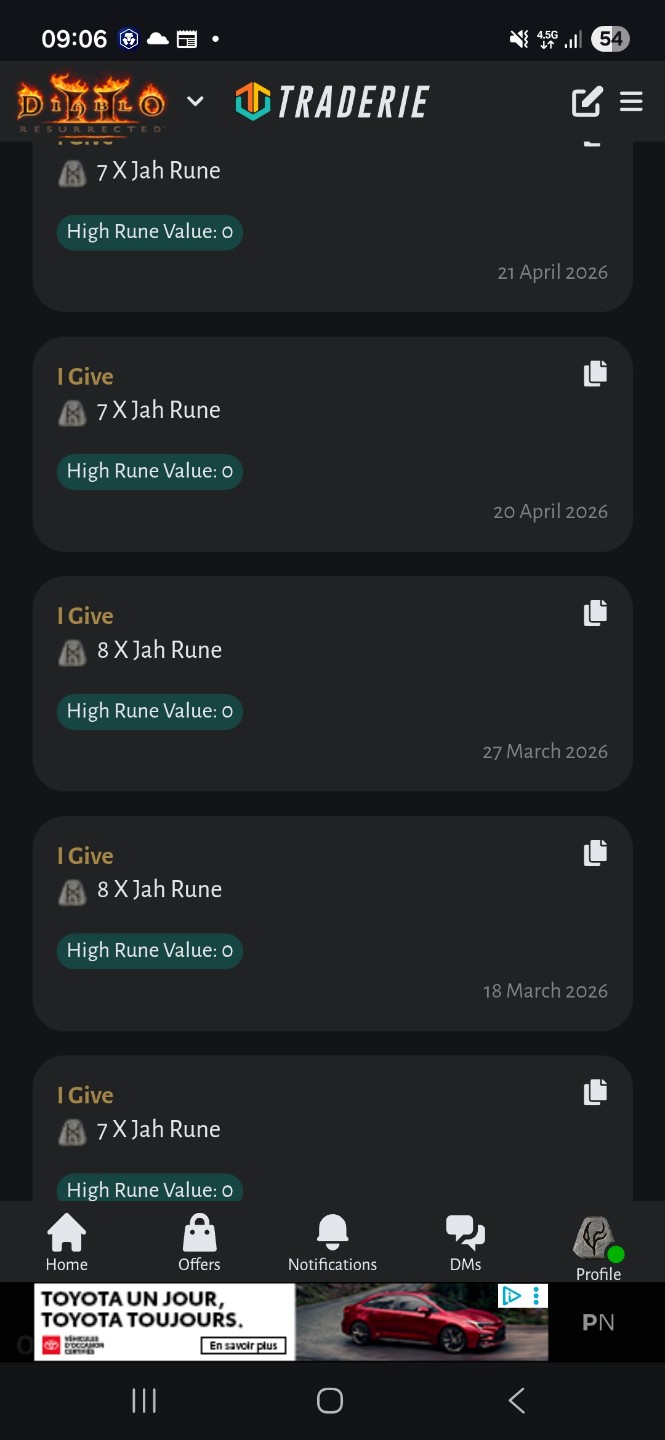This screenshot has width=665, height=1440.
Task: Open the Jah Rune listing from 20 April 2026
Action: (158, 410)
